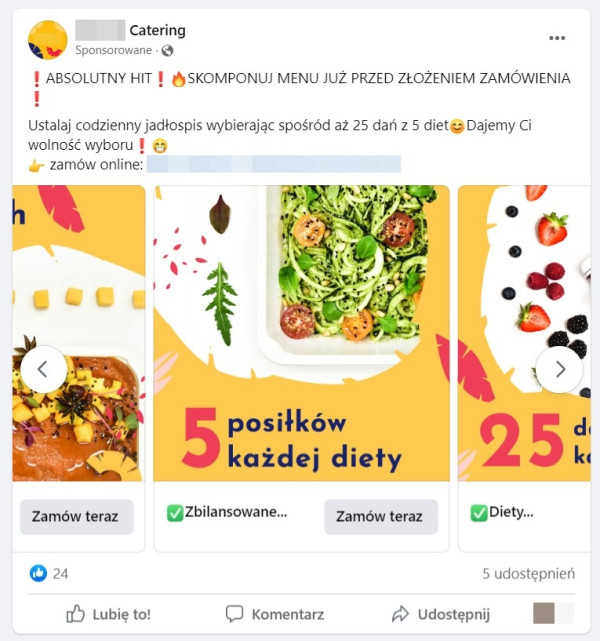Show the previous carousel card

point(43,369)
